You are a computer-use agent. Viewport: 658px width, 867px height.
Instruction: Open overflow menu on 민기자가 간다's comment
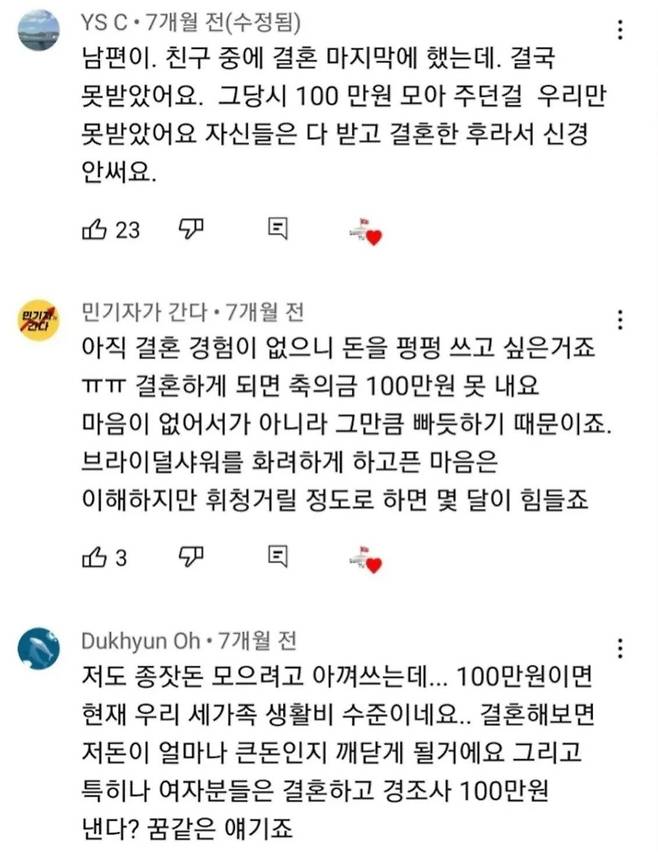pyautogui.click(x=621, y=320)
